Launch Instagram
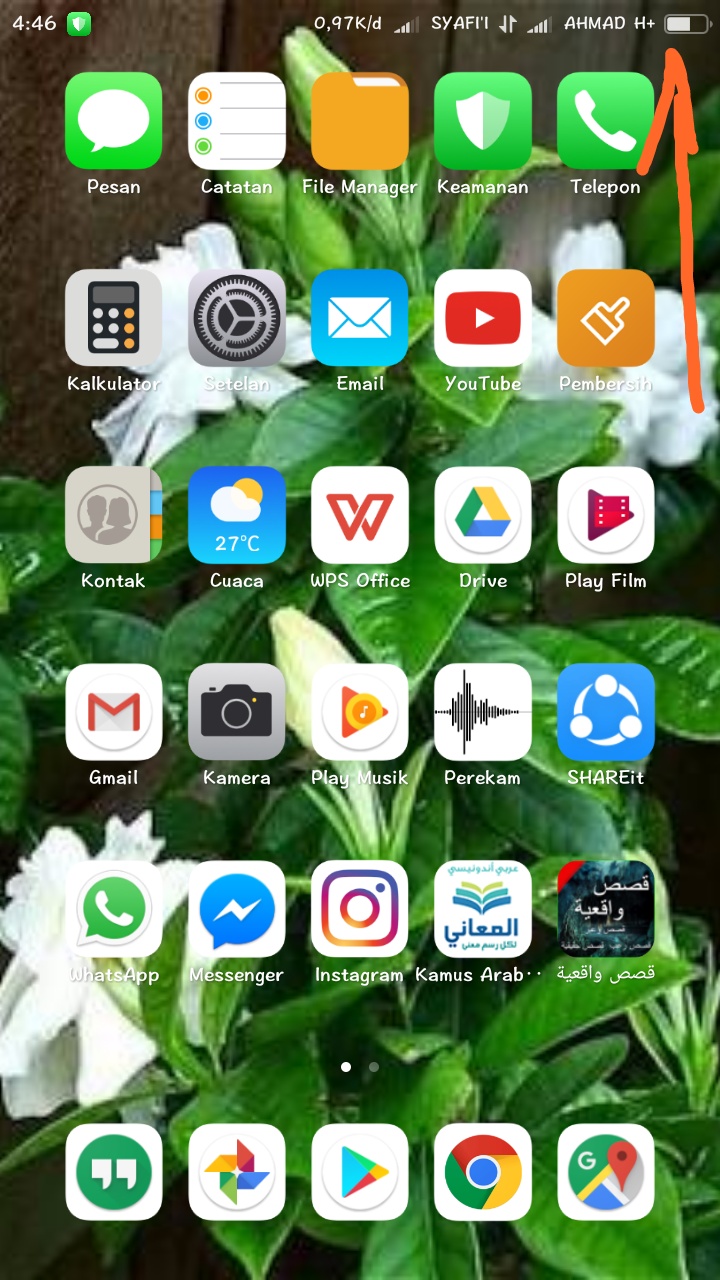The image size is (720, 1280). (x=360, y=909)
